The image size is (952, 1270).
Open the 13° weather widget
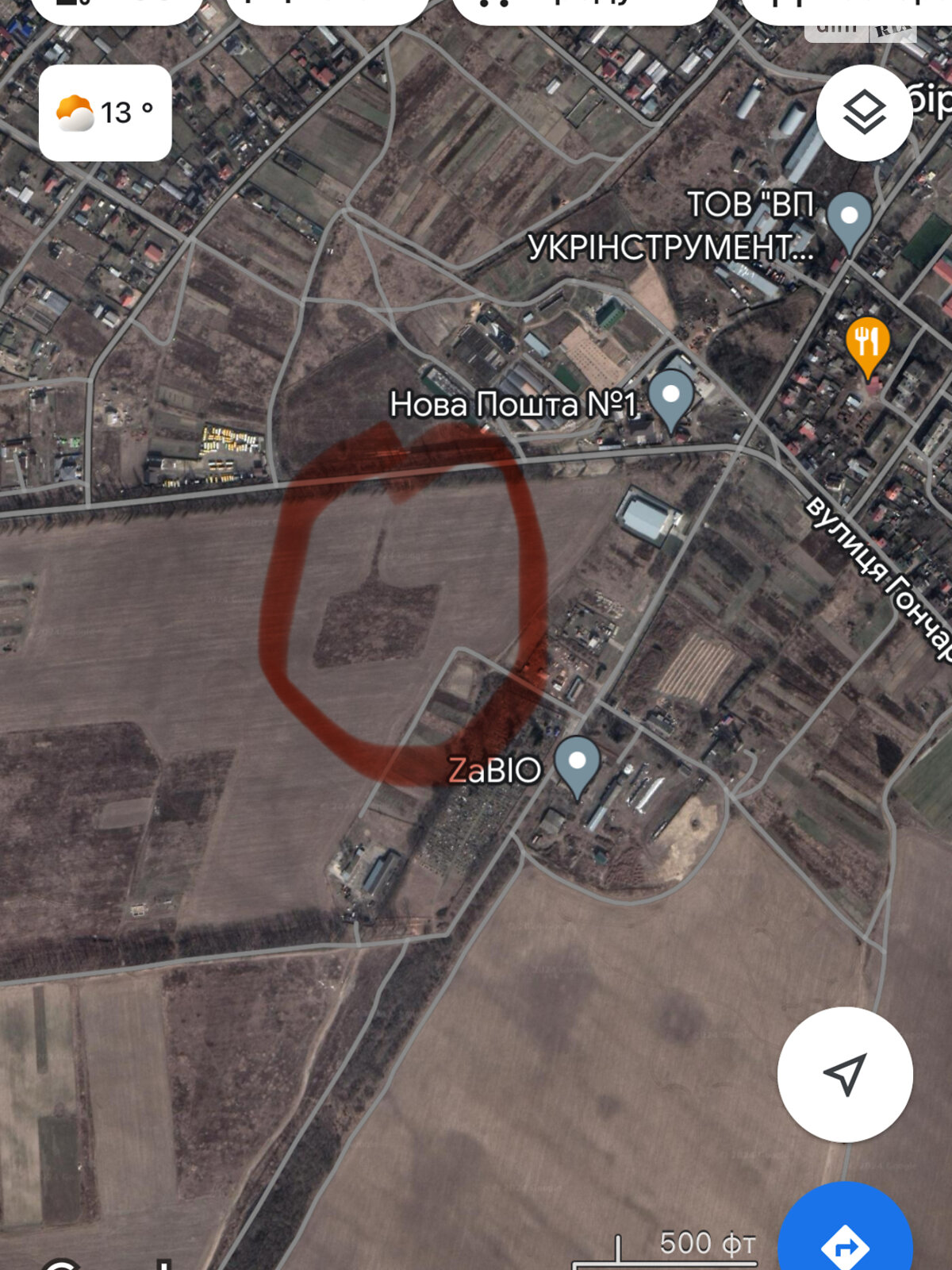(x=106, y=114)
